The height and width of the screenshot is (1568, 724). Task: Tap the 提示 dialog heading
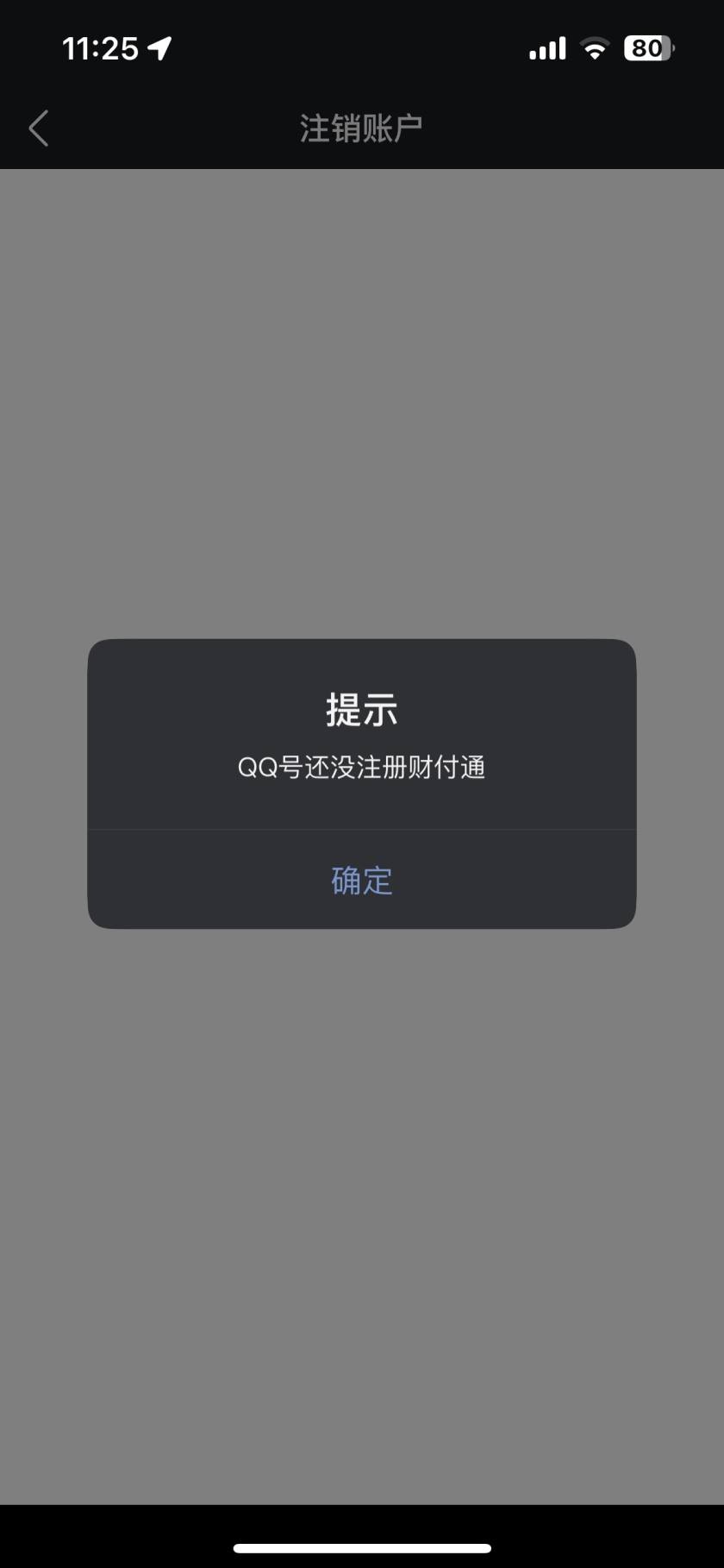point(361,709)
